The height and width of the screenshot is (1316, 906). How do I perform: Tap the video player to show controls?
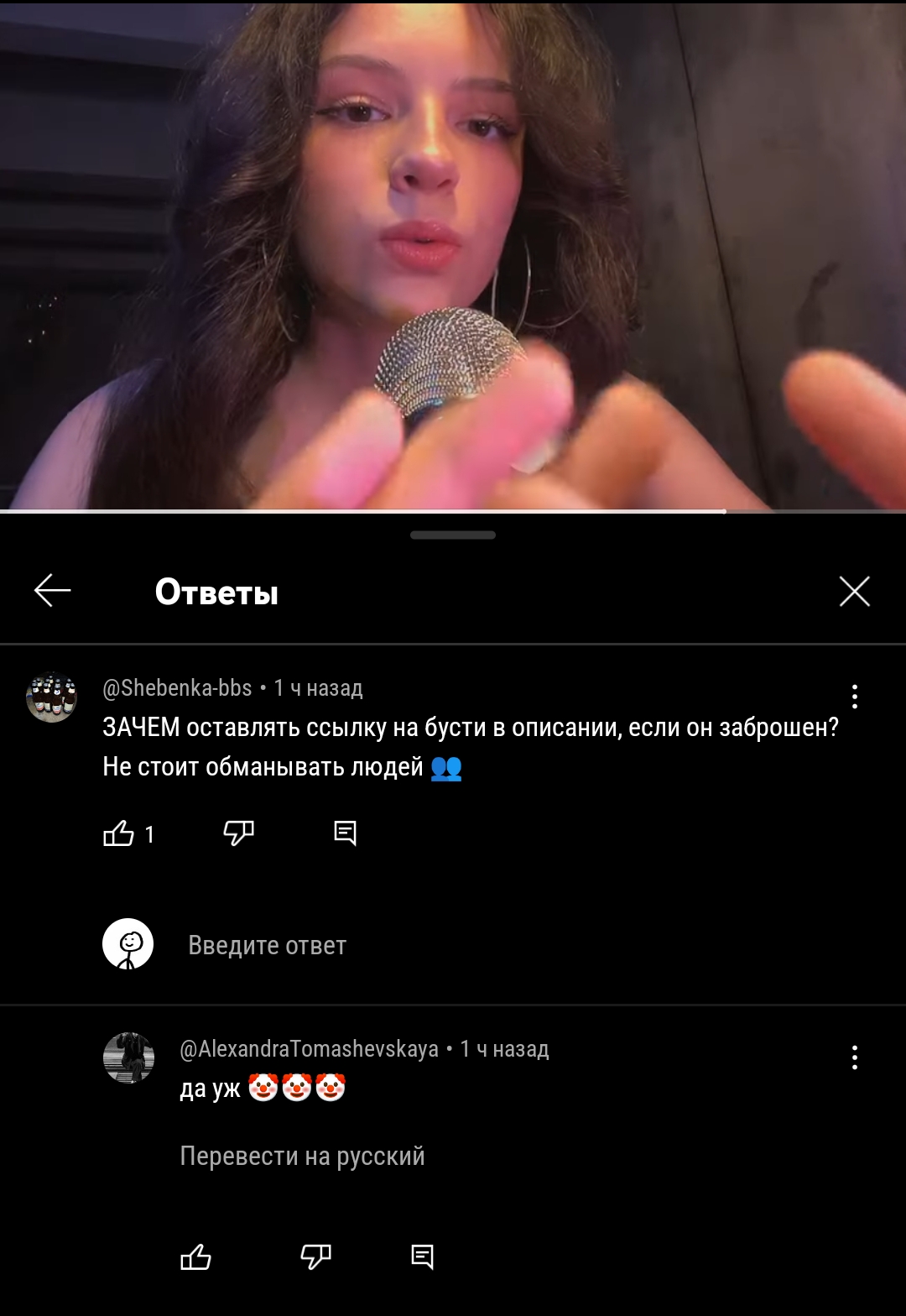[453, 252]
